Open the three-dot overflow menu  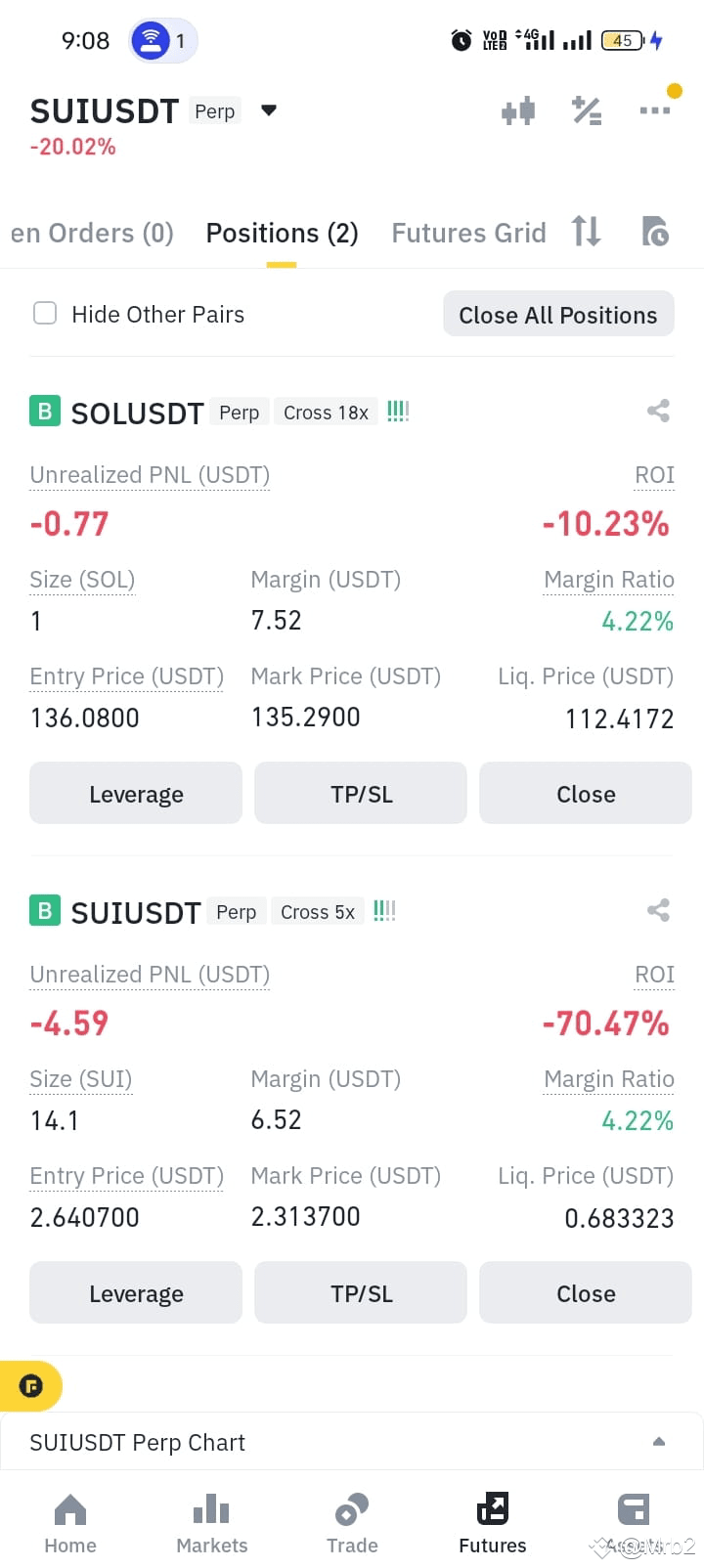(x=654, y=110)
